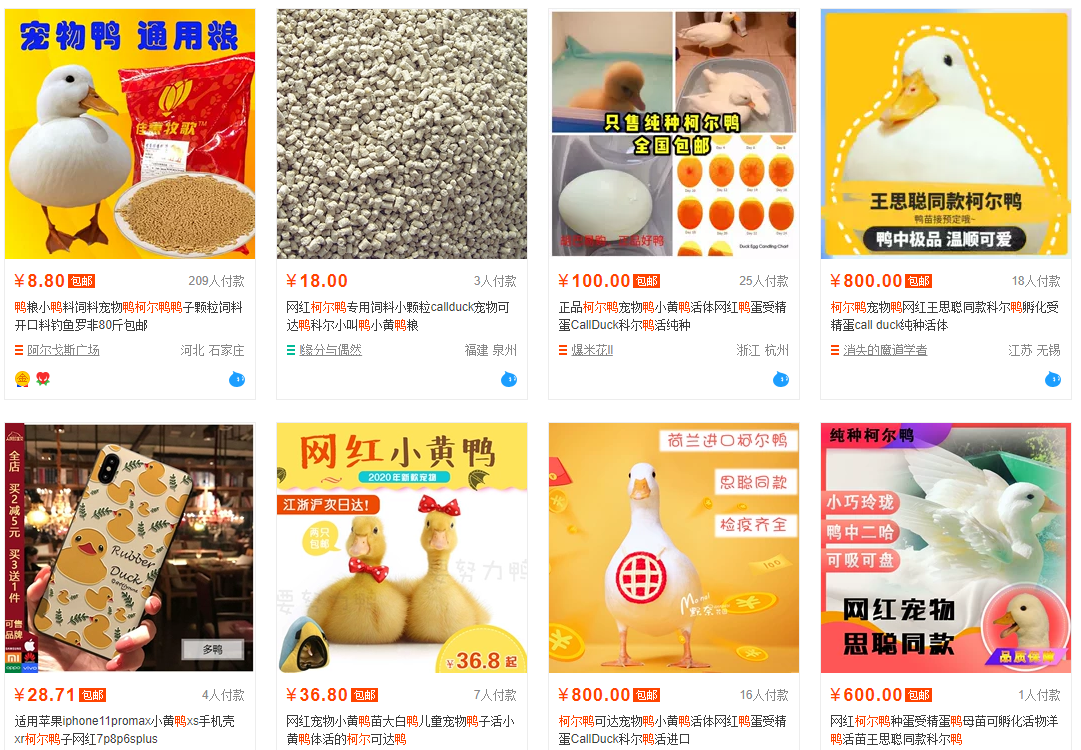The height and width of the screenshot is (750, 1081).
Task: Visit the 爆米花ll shop
Action: (x=592, y=350)
